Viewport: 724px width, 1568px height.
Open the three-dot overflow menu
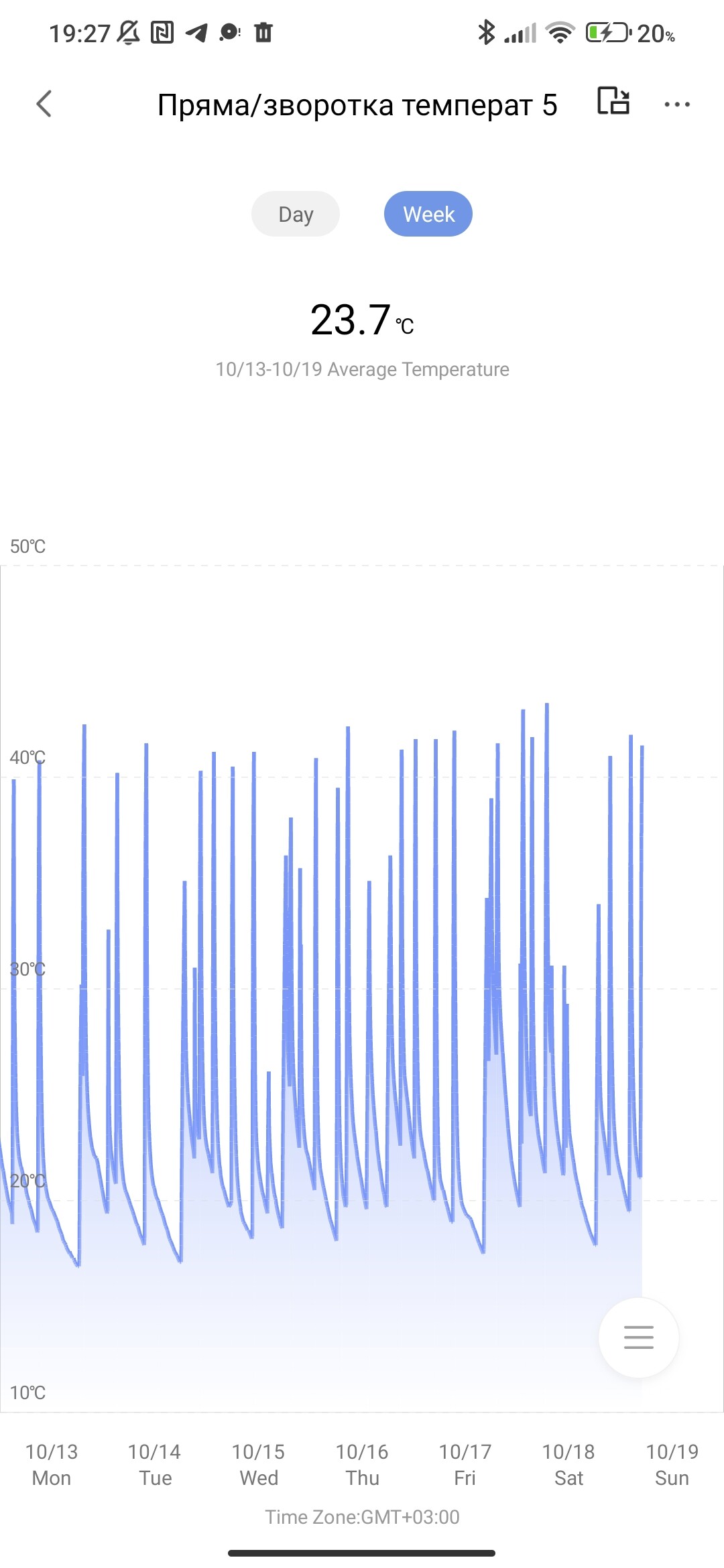(x=676, y=105)
